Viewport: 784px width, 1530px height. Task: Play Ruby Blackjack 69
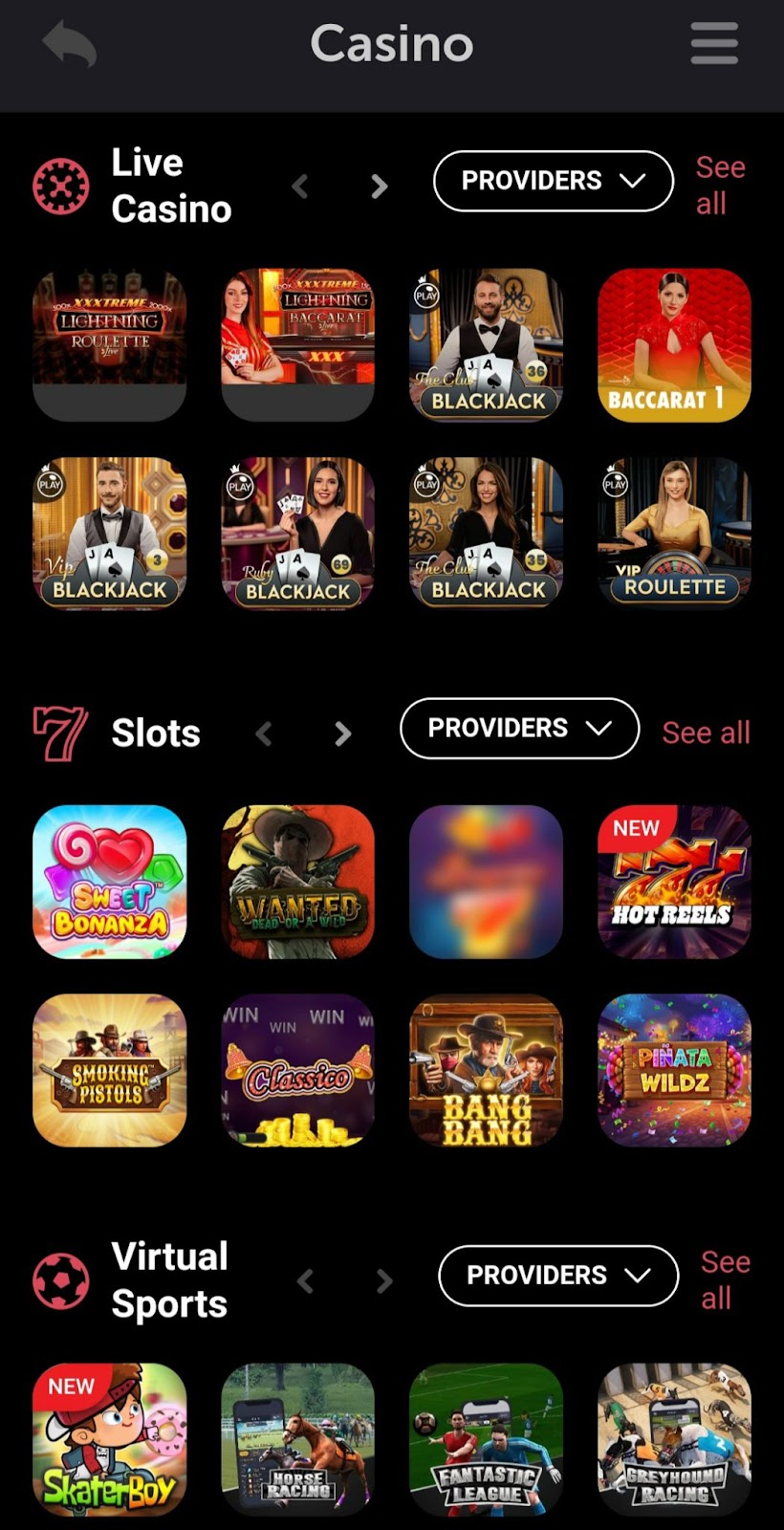coord(297,533)
